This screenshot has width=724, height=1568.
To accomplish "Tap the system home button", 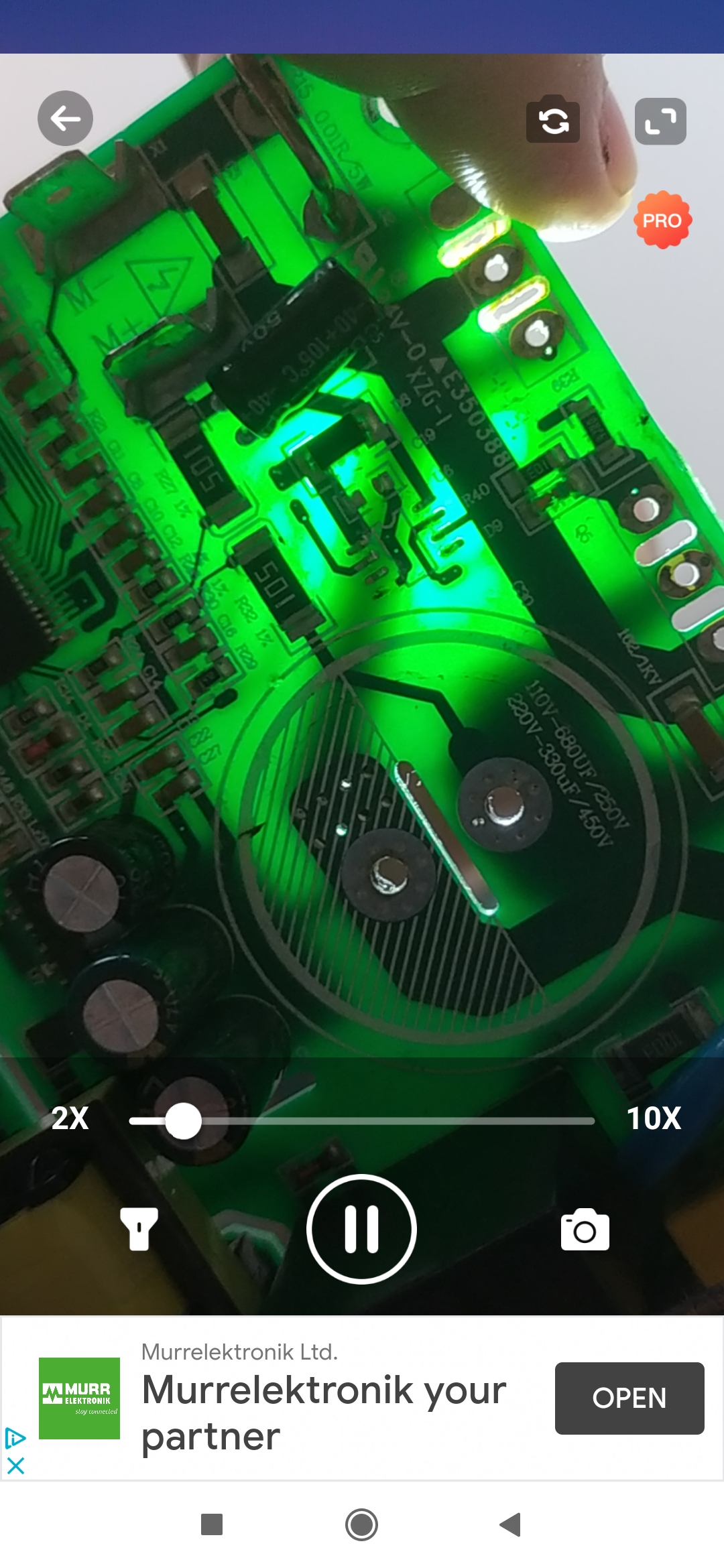I will 361,1524.
